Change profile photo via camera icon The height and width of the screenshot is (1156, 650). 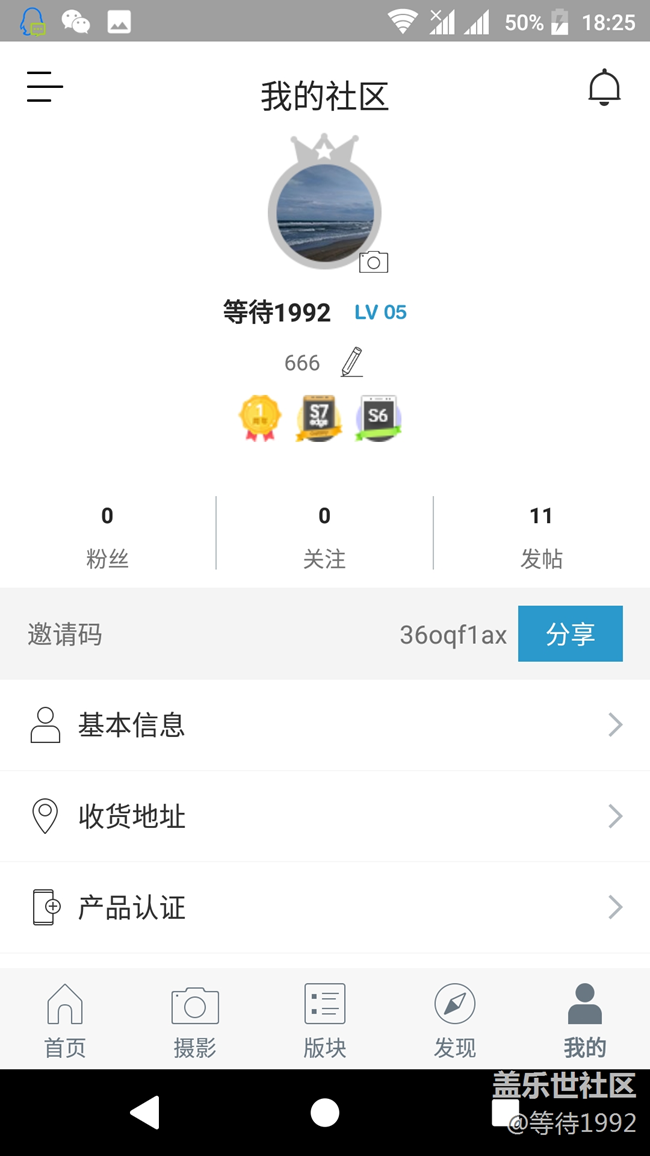(x=373, y=262)
